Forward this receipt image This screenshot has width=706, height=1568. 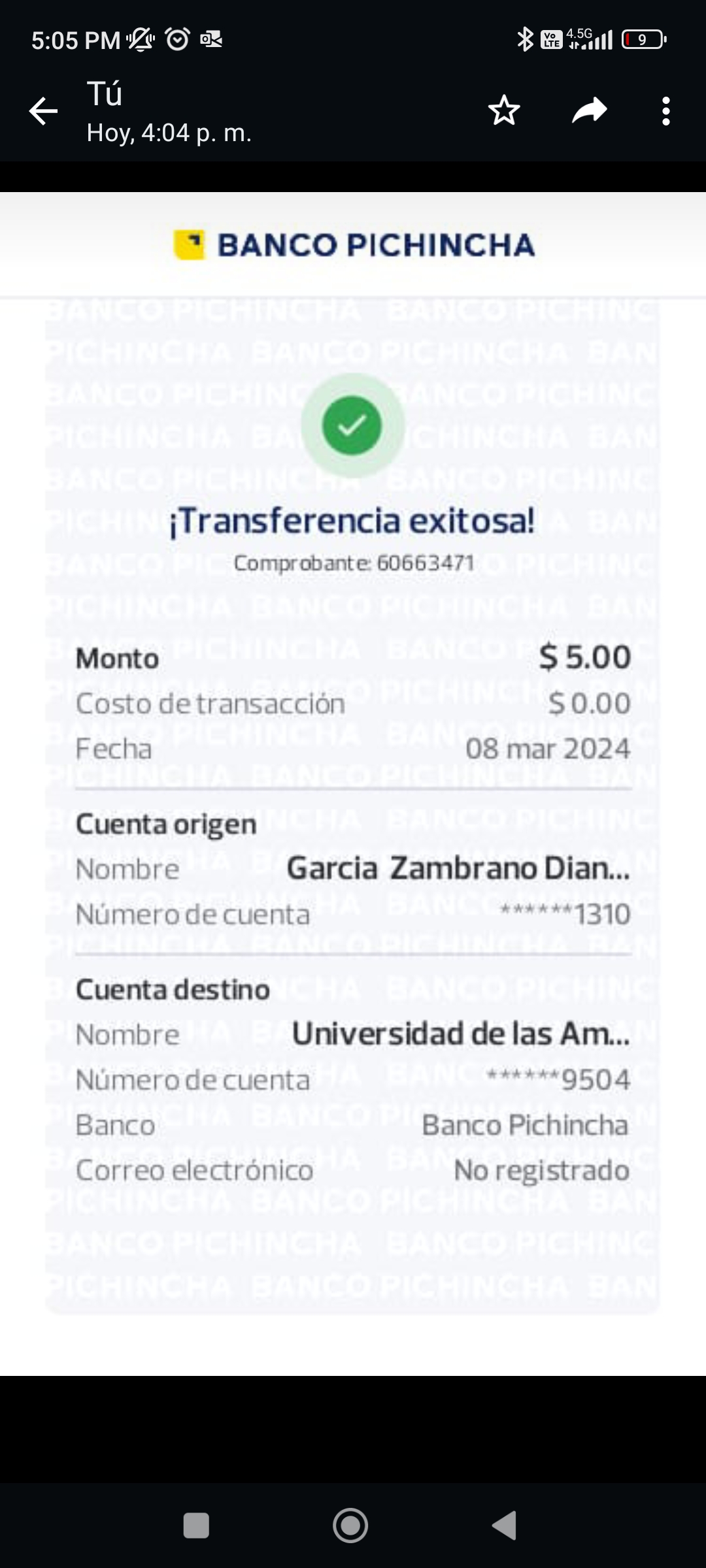[x=590, y=110]
